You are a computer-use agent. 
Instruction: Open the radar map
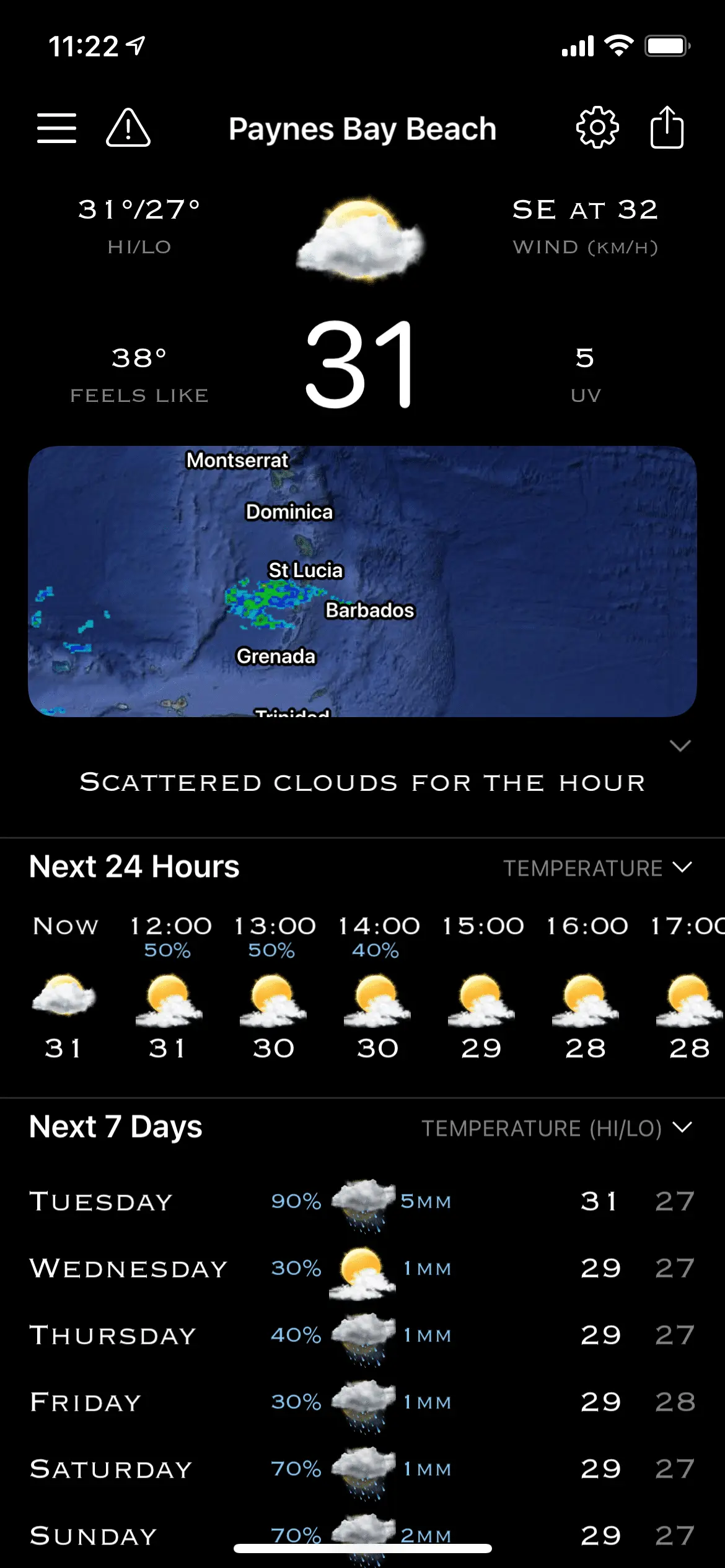click(362, 581)
